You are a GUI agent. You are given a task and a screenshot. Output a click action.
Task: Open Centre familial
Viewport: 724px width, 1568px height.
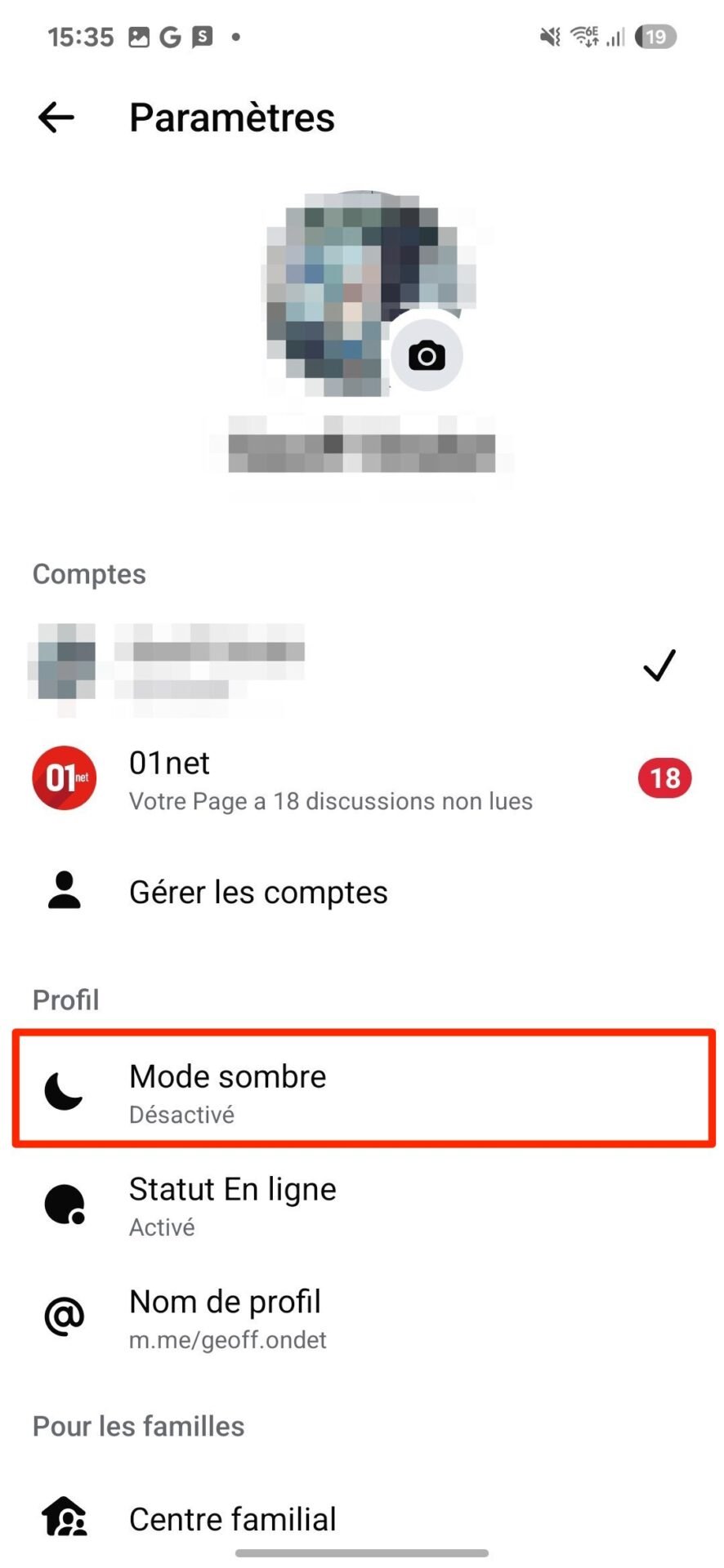(x=362, y=1518)
